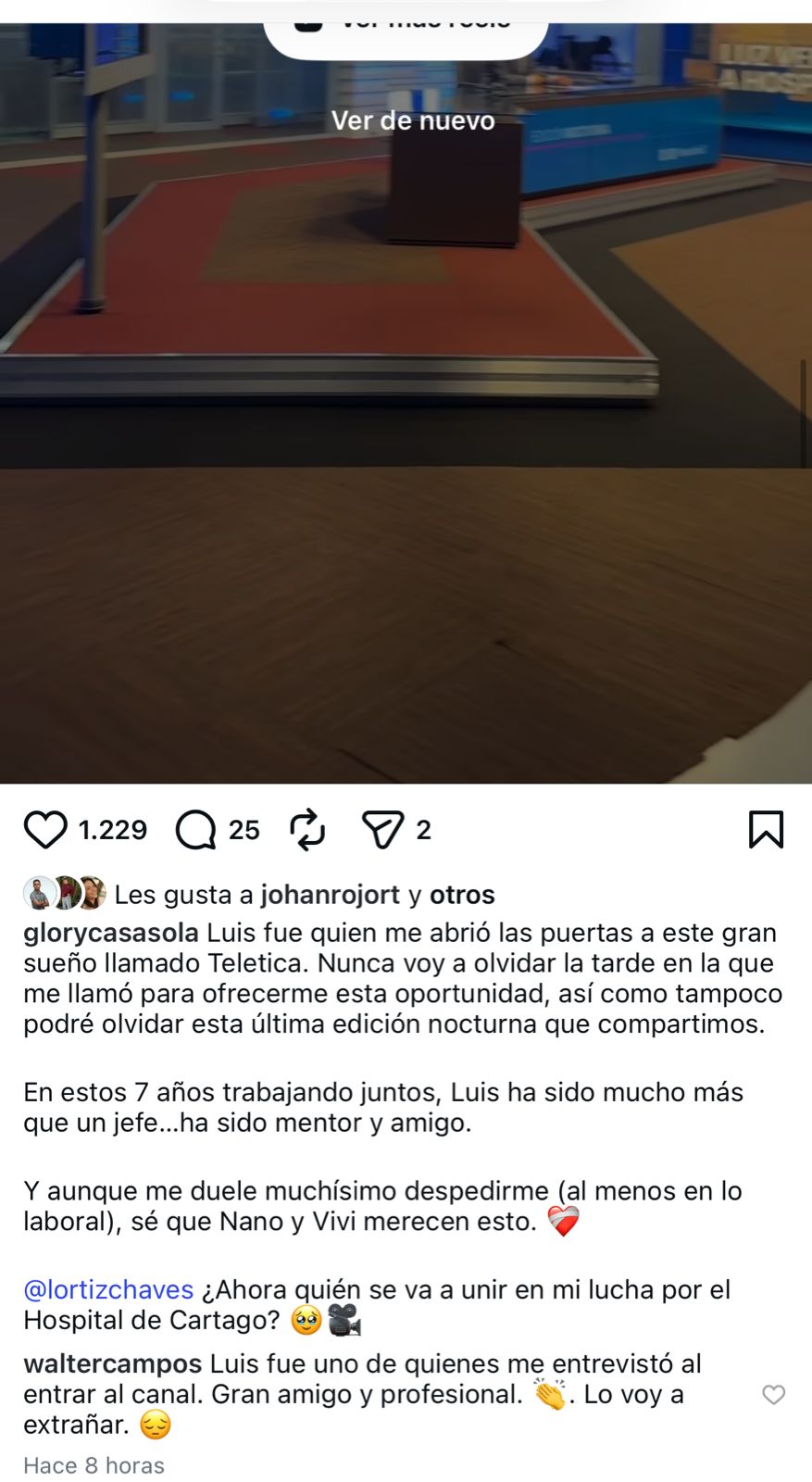
Task: Like the post with the heart icon
Action: (x=45, y=829)
